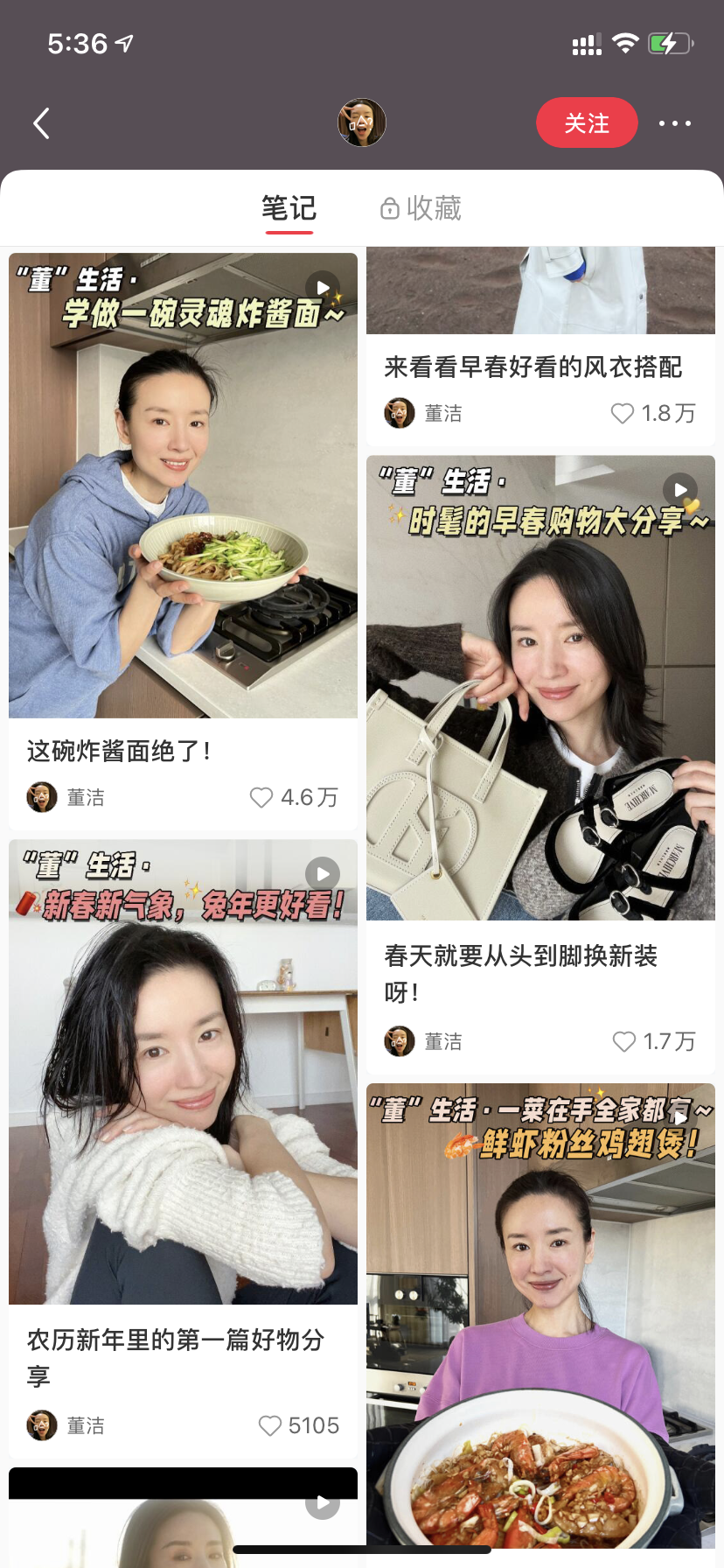
Task: Tap the profile avatar in the header
Action: coord(362,122)
